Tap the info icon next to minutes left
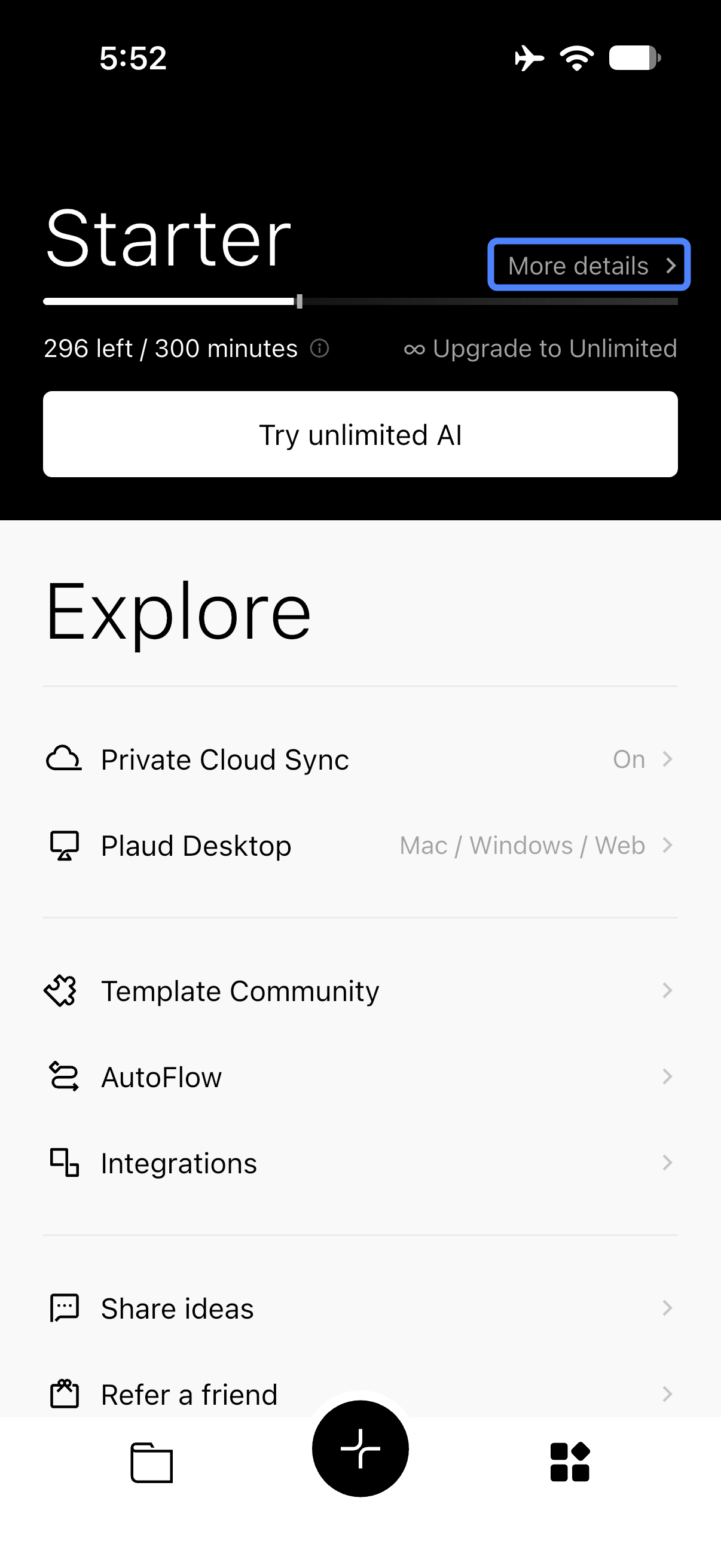 pos(319,348)
